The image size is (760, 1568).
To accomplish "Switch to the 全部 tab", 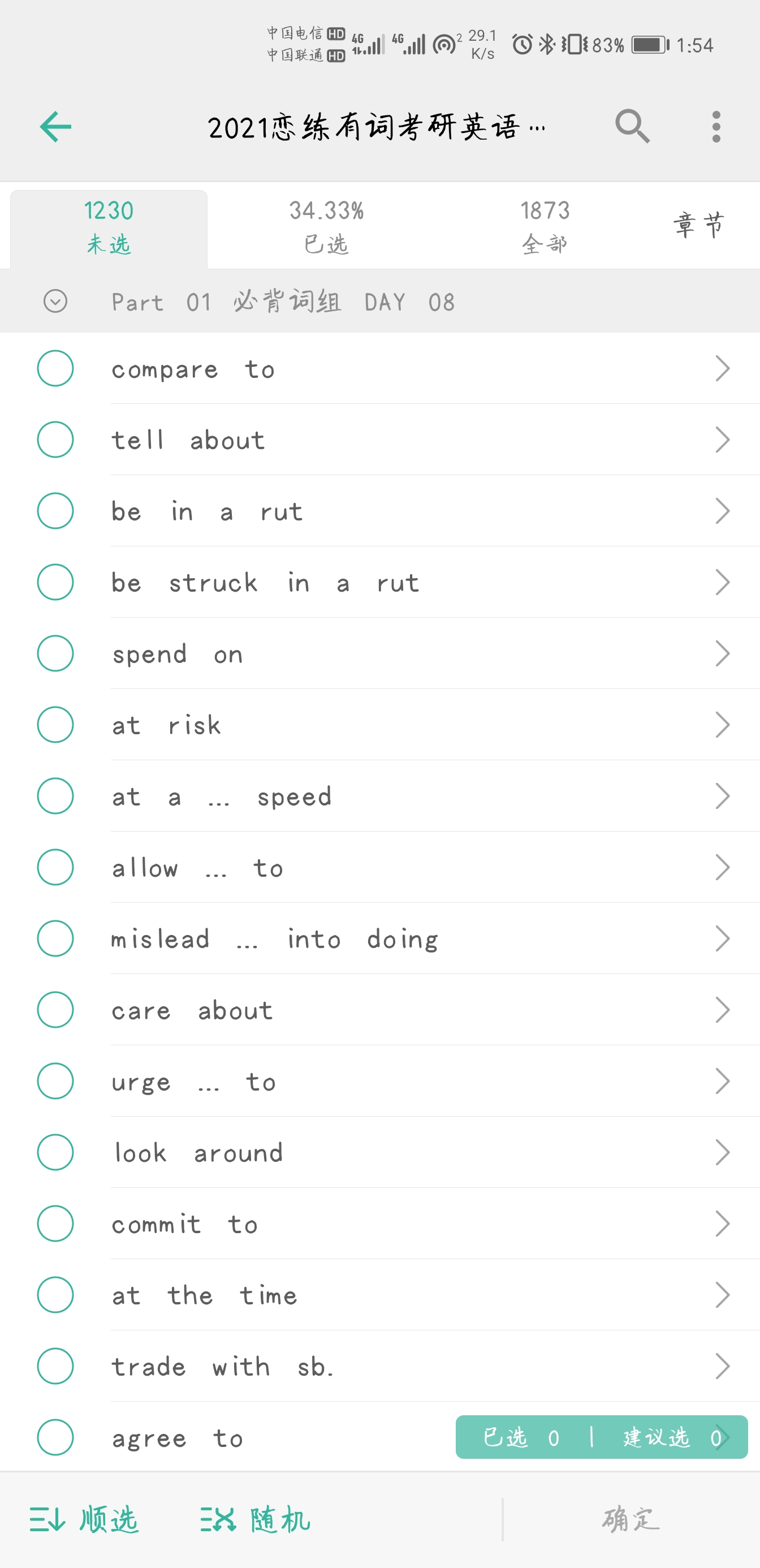I will [545, 227].
